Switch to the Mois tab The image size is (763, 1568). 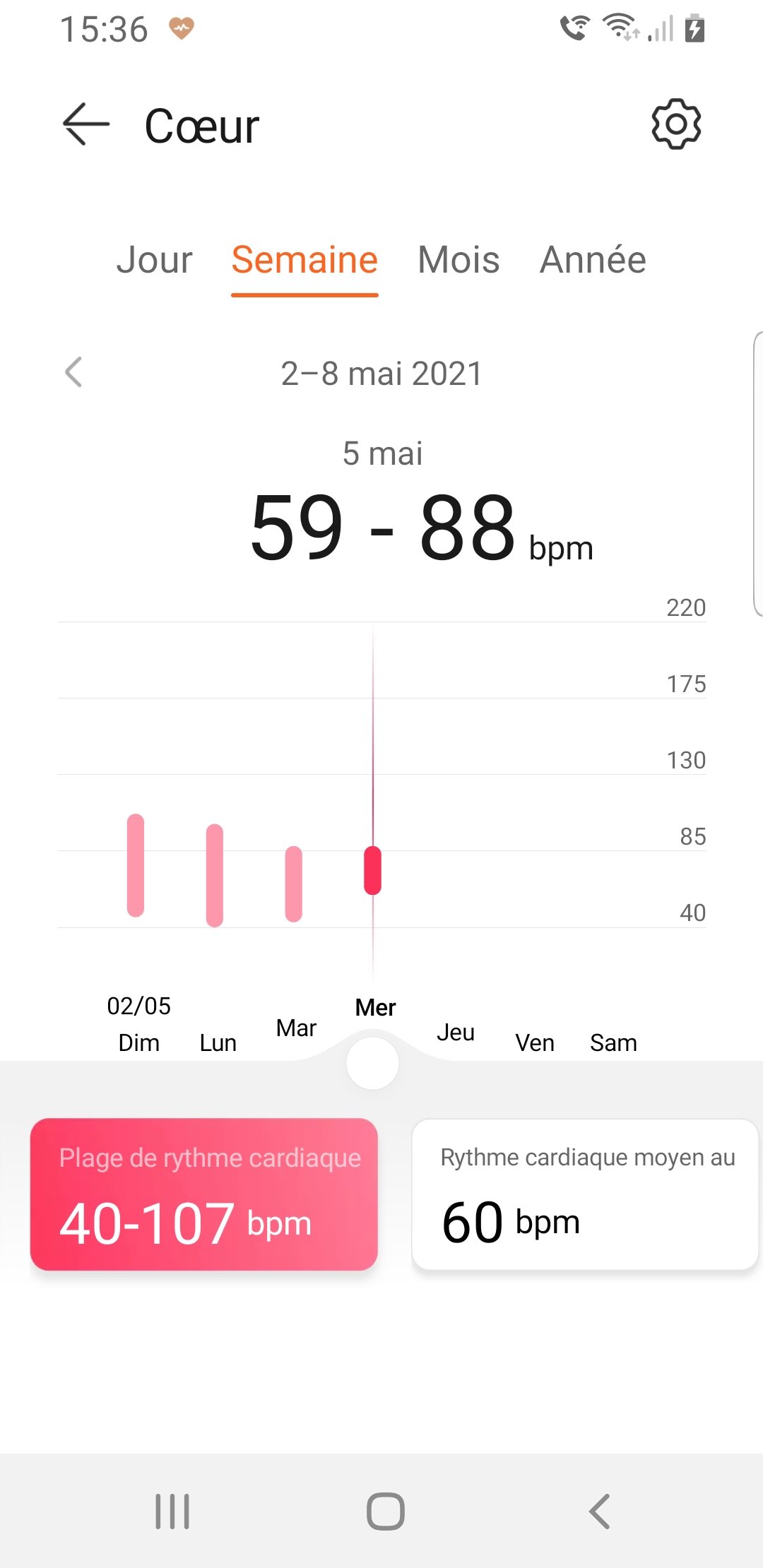(x=459, y=260)
